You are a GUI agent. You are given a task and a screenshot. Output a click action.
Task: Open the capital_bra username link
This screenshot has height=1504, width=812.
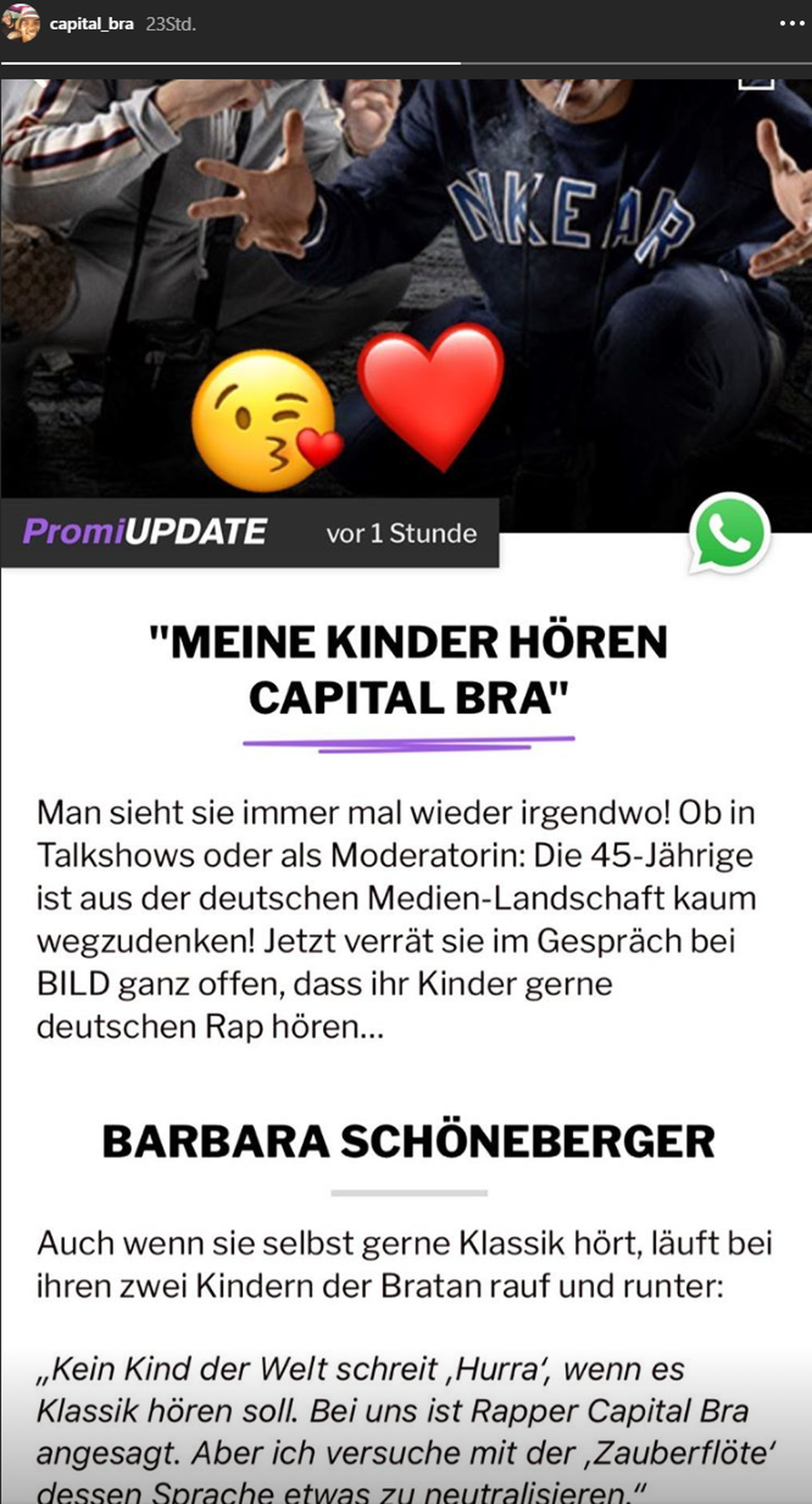point(91,25)
